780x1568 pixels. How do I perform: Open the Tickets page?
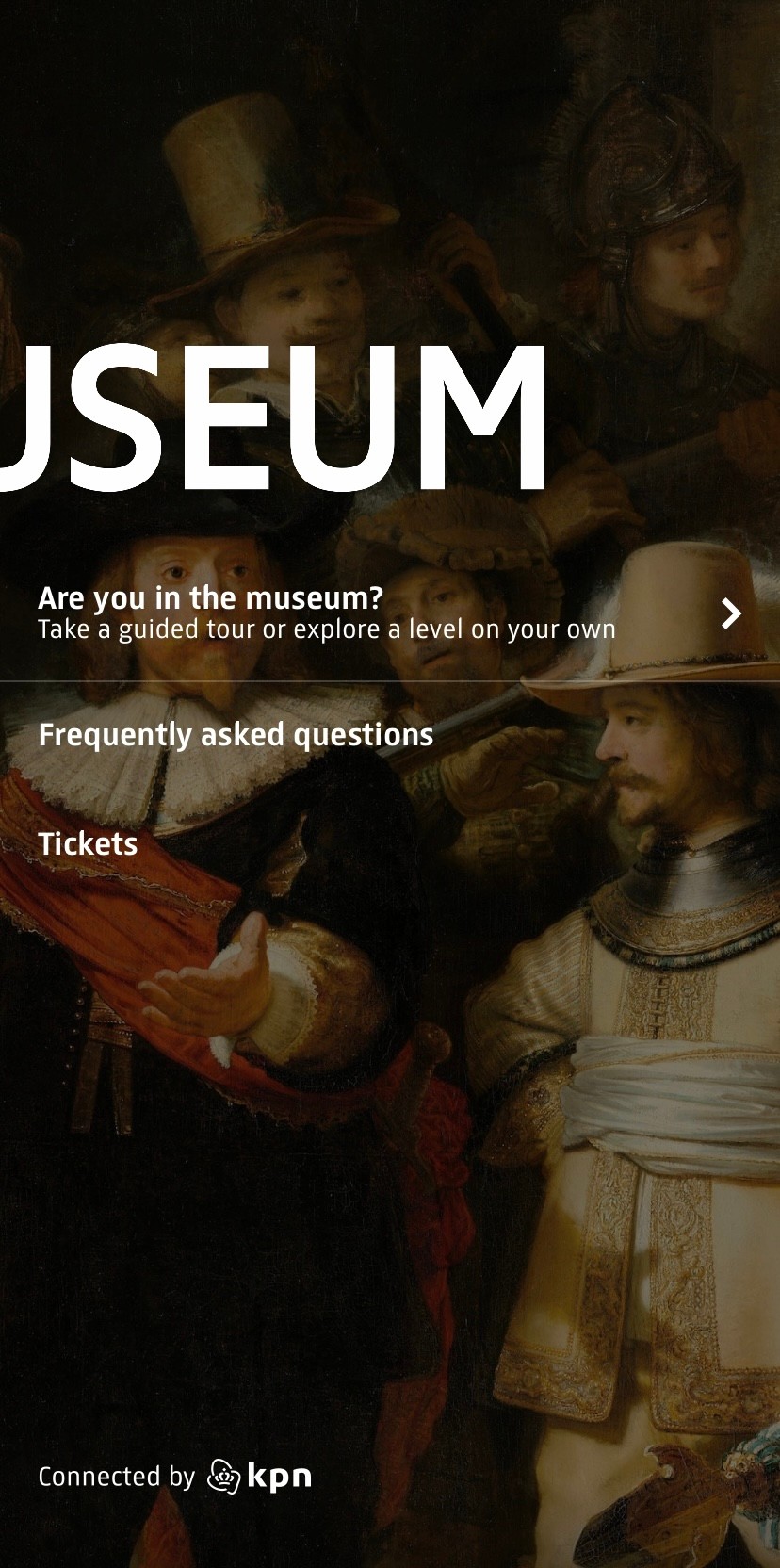click(x=88, y=844)
